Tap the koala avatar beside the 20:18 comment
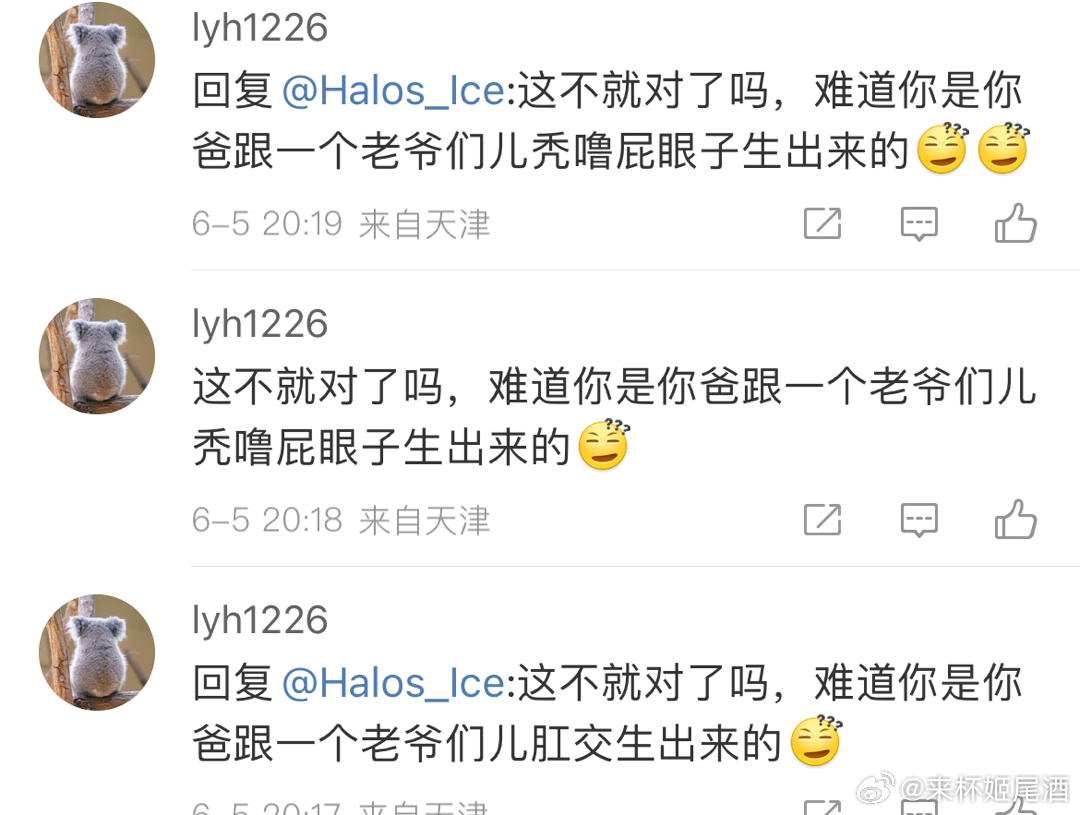The image size is (1080, 815). click(97, 356)
